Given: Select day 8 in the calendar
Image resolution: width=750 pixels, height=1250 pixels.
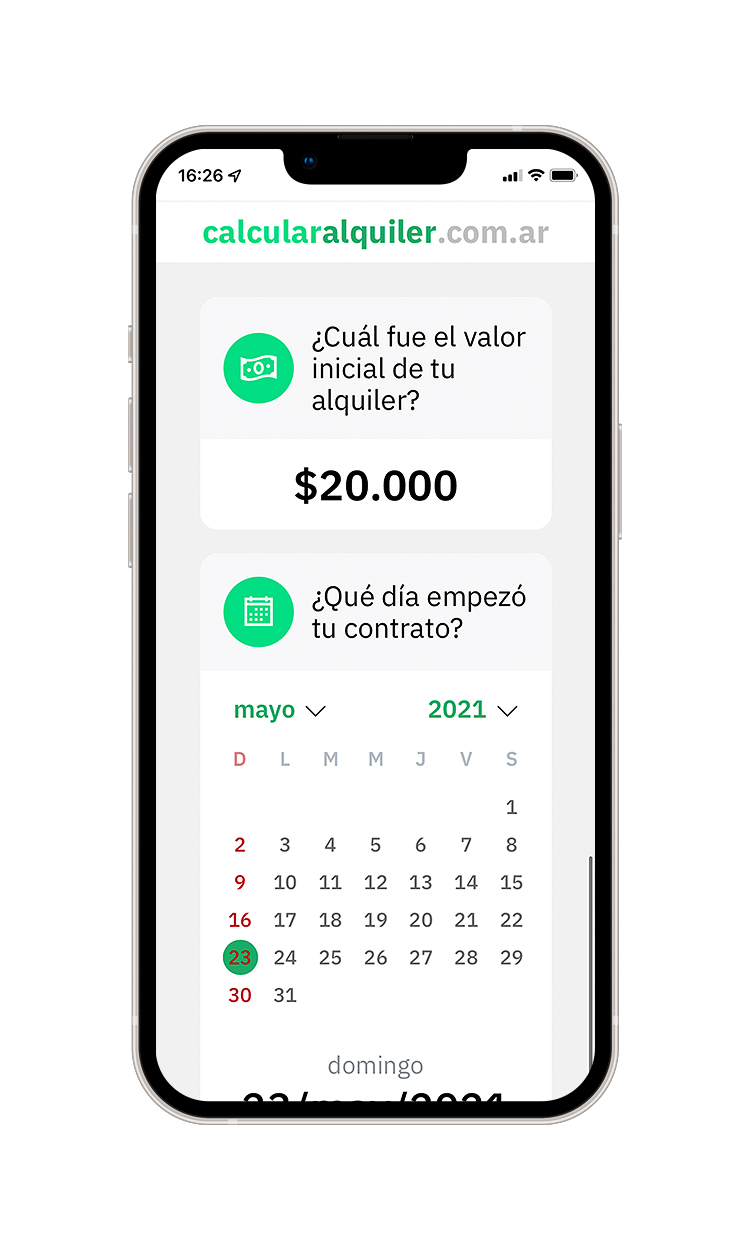Looking at the screenshot, I should (511, 845).
